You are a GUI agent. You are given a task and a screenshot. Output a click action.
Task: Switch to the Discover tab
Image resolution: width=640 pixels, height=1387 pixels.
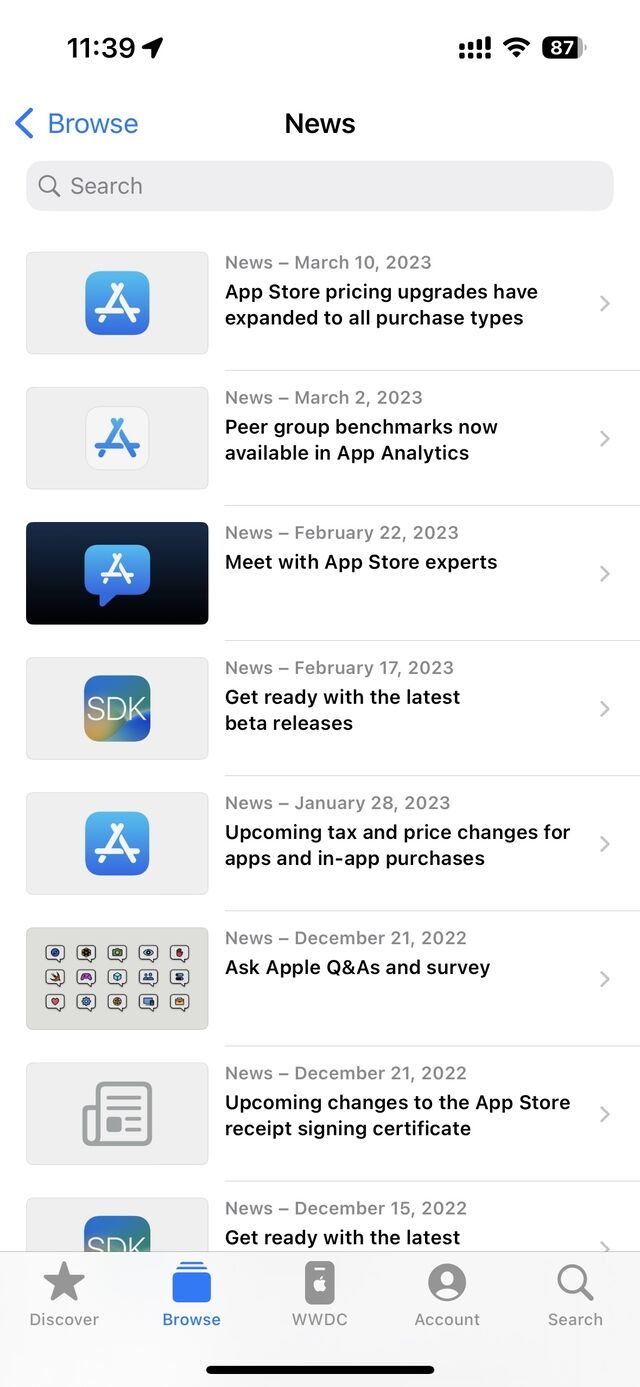64,1294
